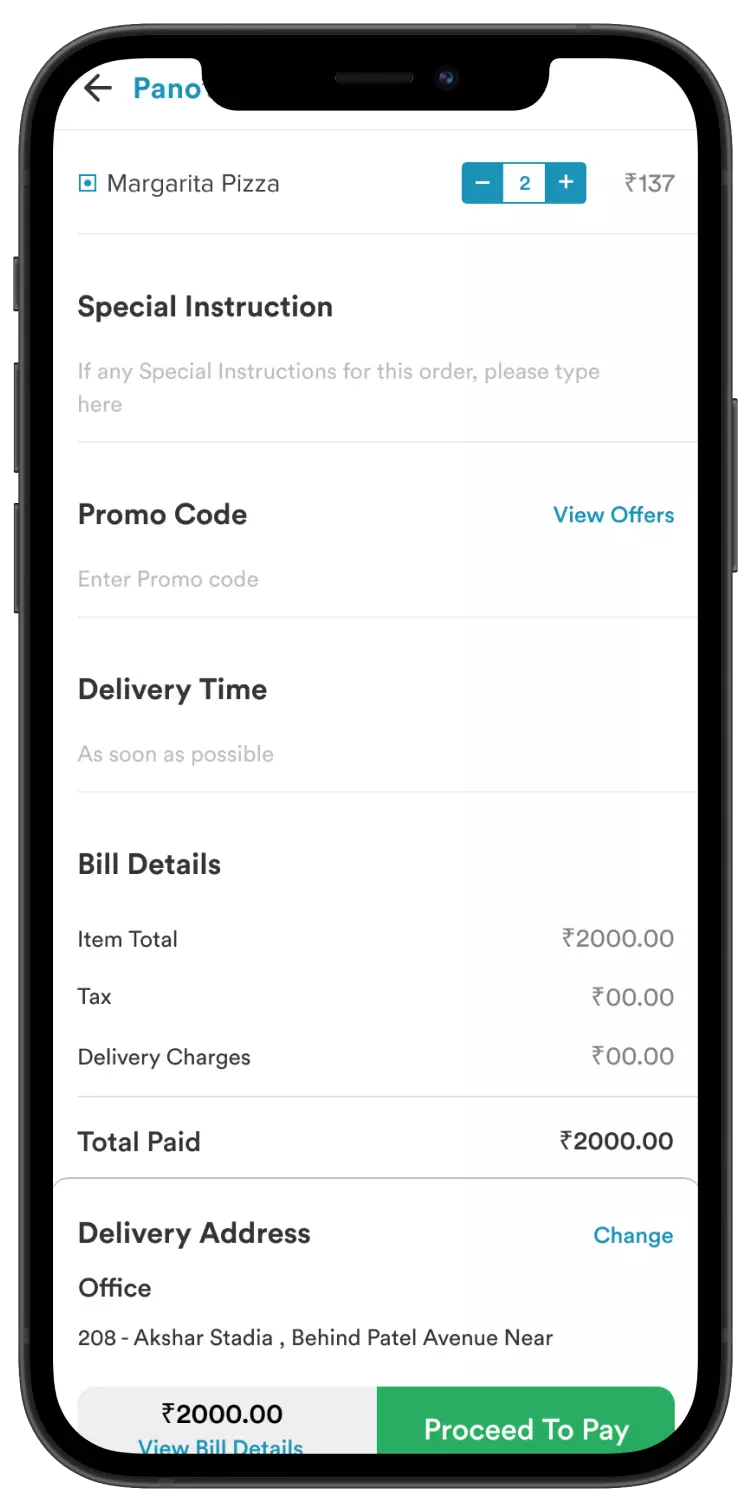Screen dimensions: 750x1505
Task: Open View Bill Details link
Action: click(221, 1445)
